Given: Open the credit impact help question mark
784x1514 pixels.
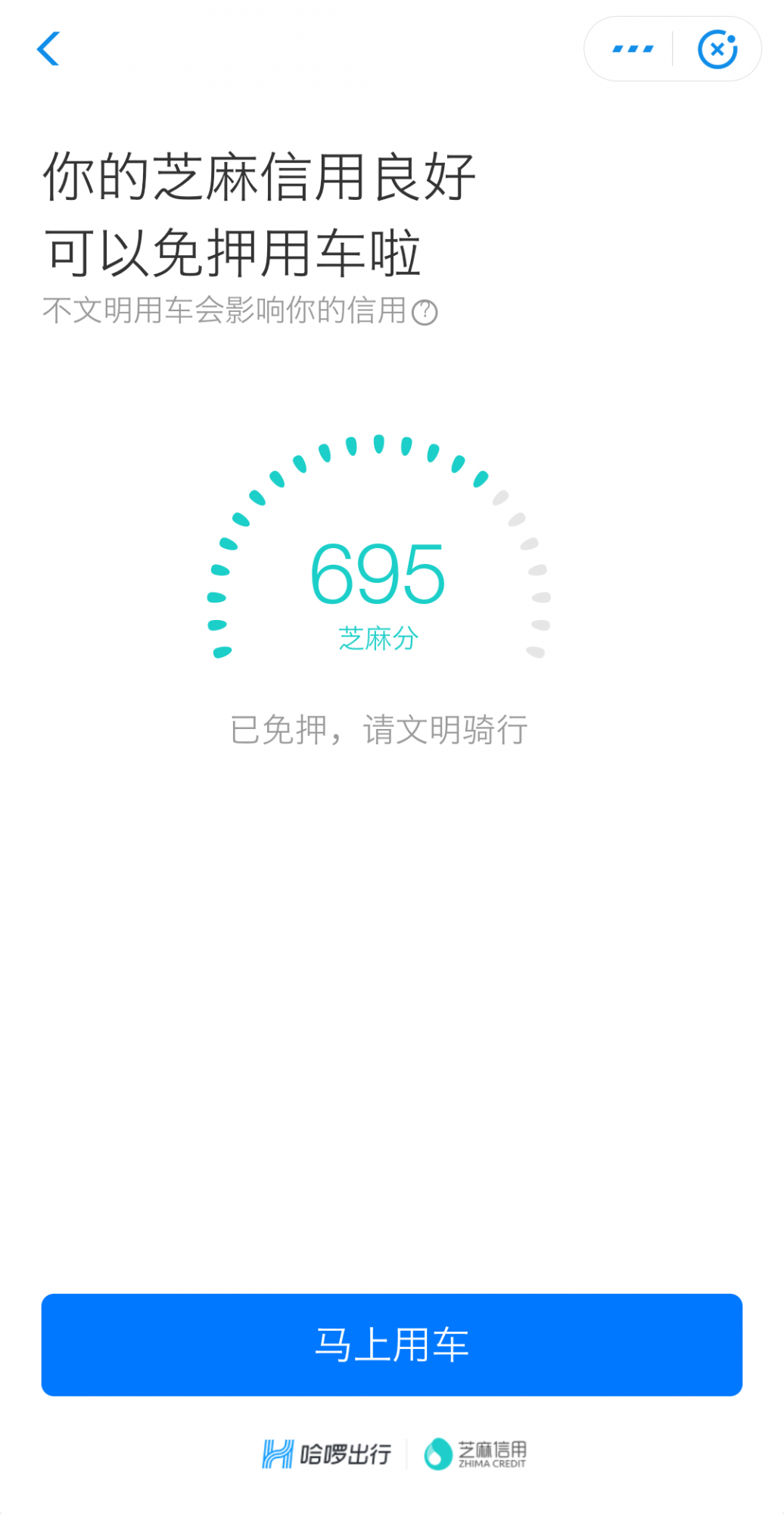Looking at the screenshot, I should click(x=425, y=312).
